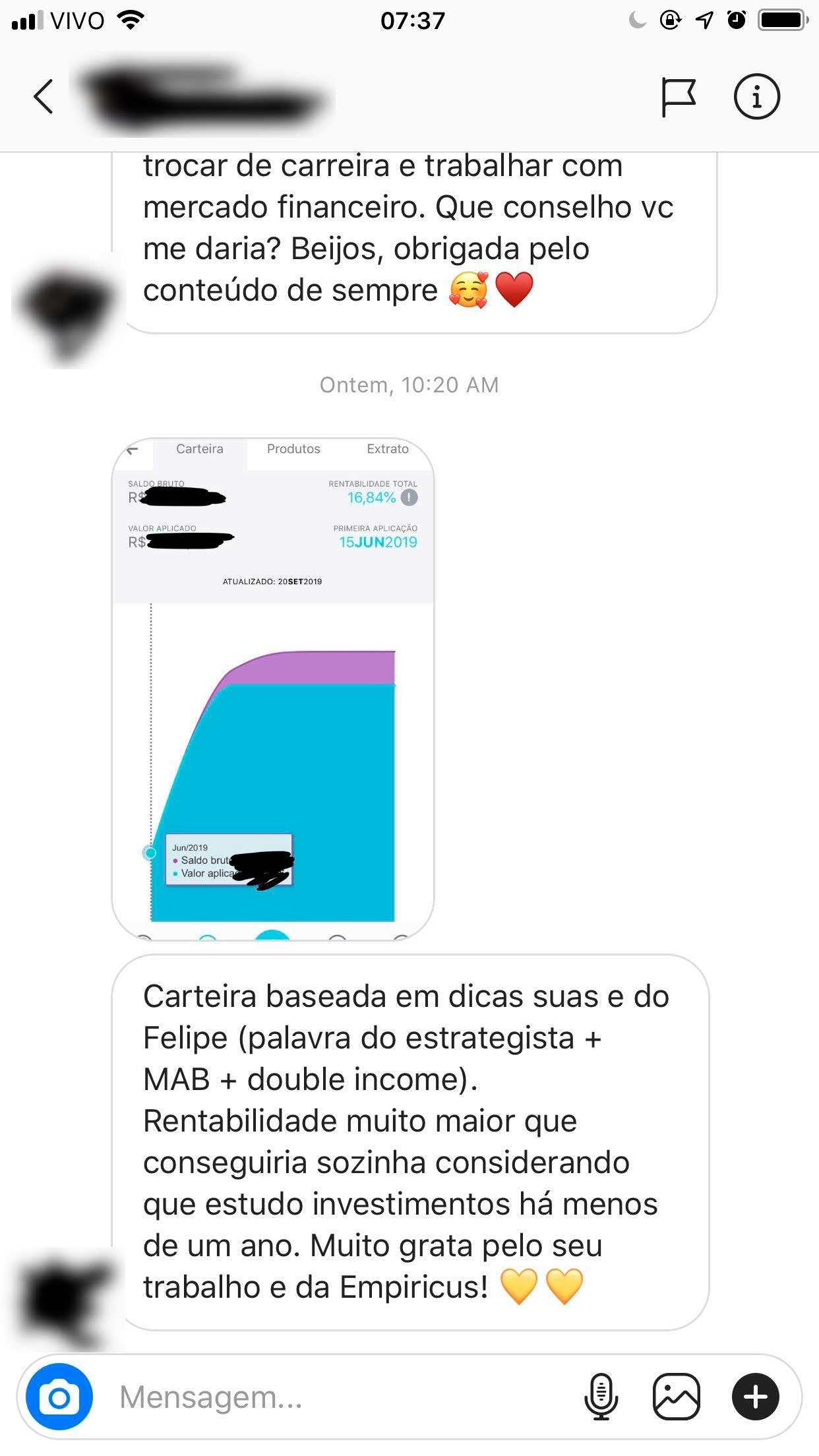The image size is (819, 1456).
Task: Record a voice message
Action: click(601, 1397)
